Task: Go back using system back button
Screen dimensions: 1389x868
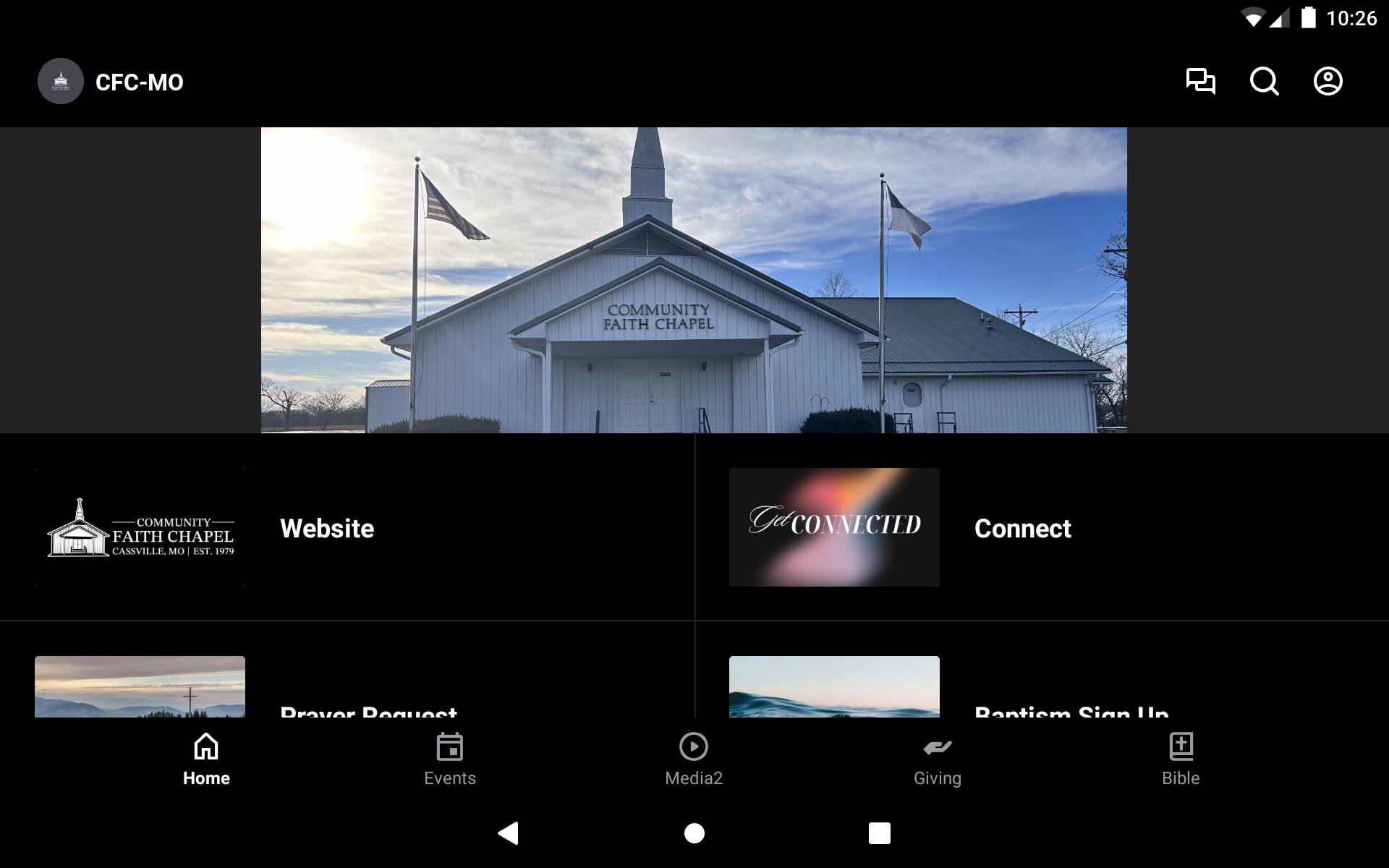Action: (x=509, y=833)
